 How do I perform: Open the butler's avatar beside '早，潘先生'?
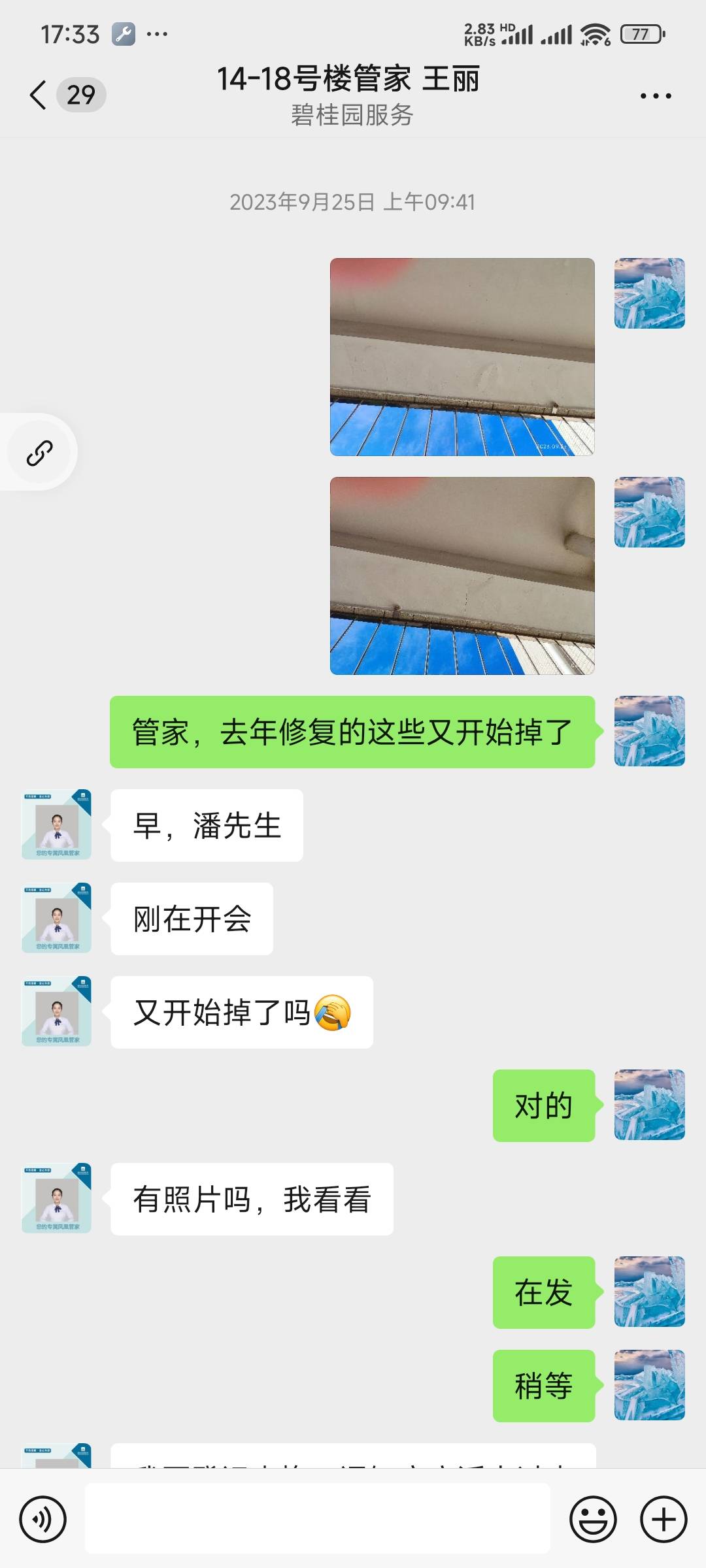click(57, 825)
